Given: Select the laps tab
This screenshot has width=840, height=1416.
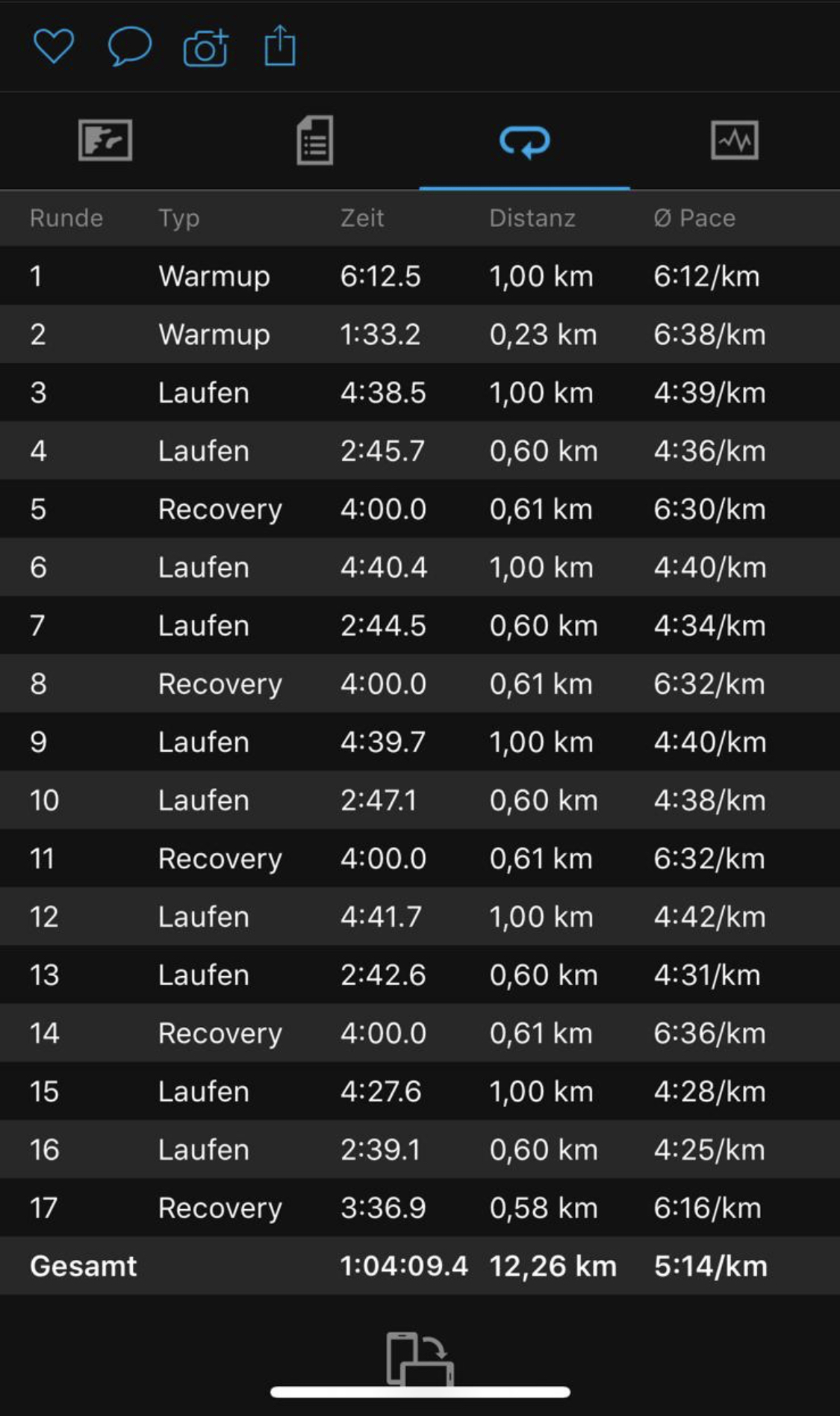Looking at the screenshot, I should (x=524, y=141).
